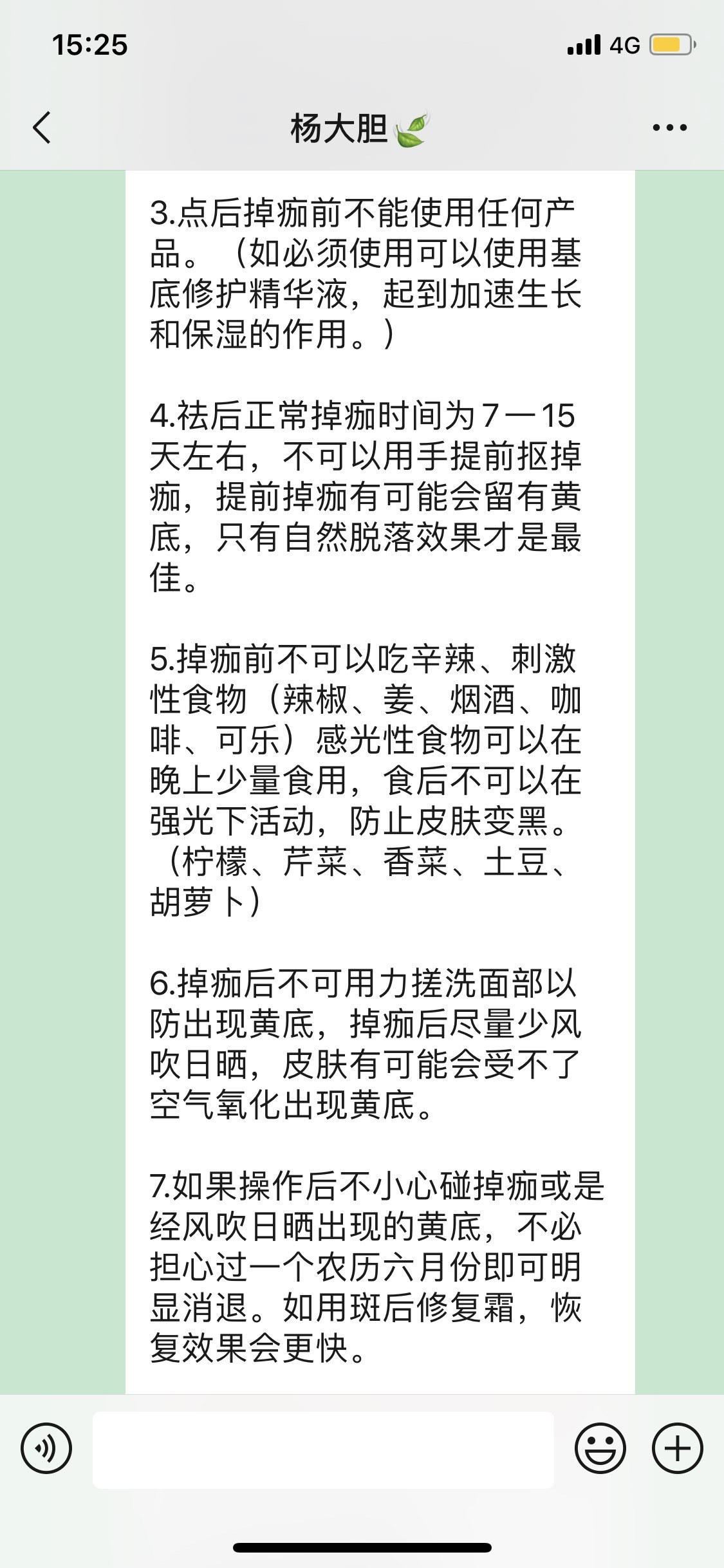Viewport: 724px width, 1568px height.
Task: Switch to voice message input
Action: tap(46, 1449)
